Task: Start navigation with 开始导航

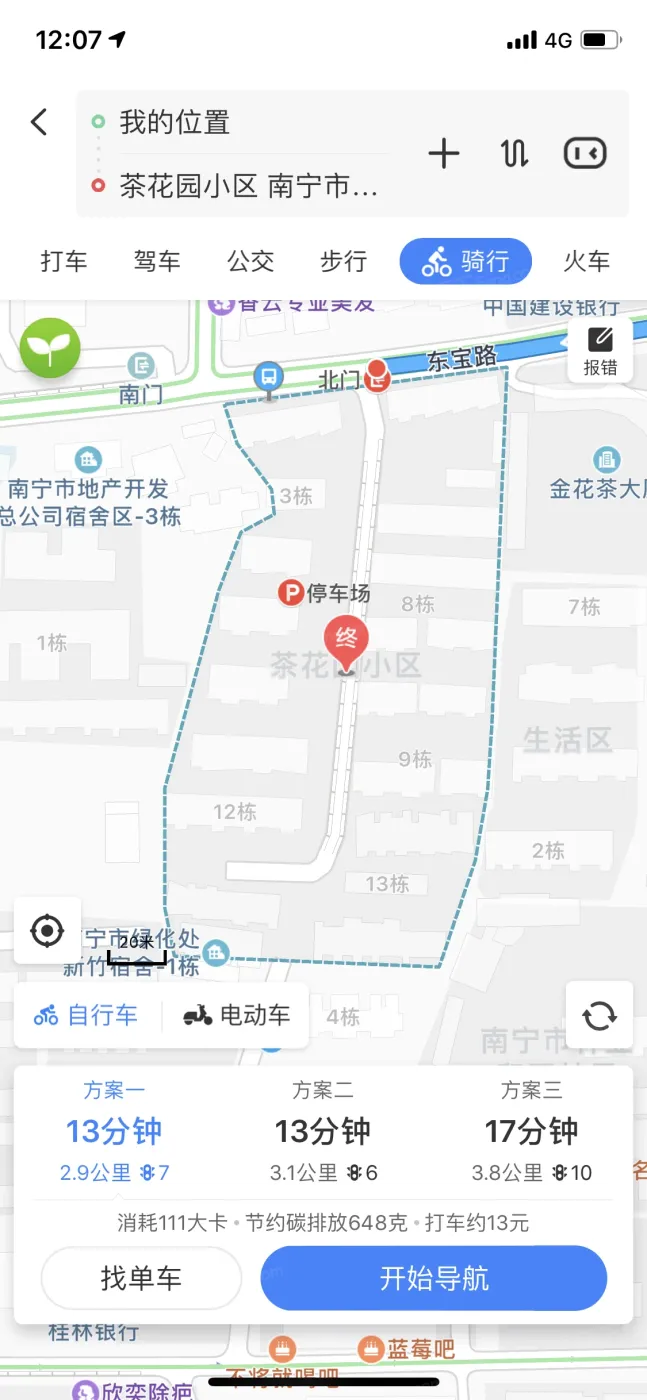Action: pos(434,1278)
